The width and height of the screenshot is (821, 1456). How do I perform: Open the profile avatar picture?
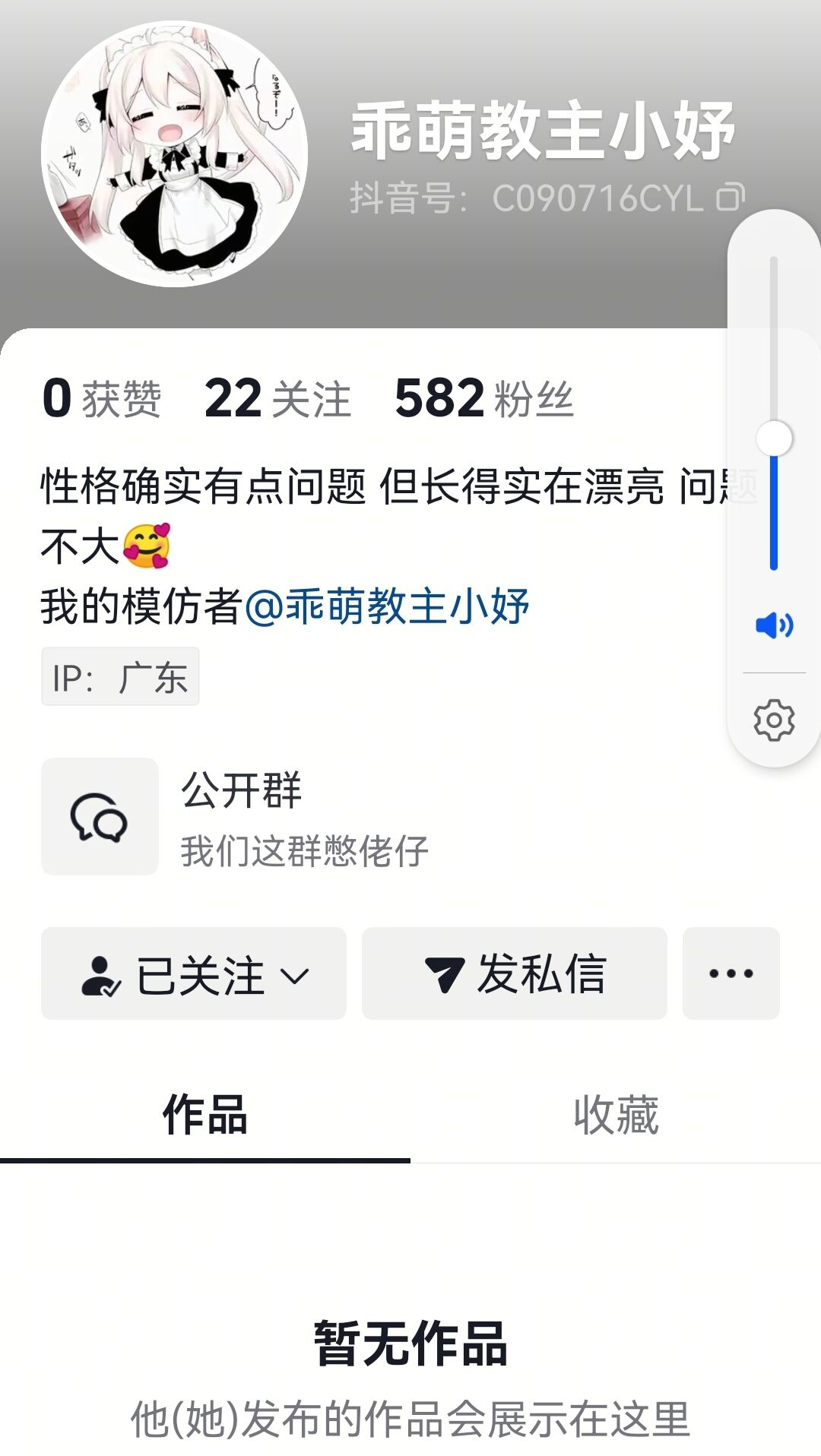tap(174, 154)
